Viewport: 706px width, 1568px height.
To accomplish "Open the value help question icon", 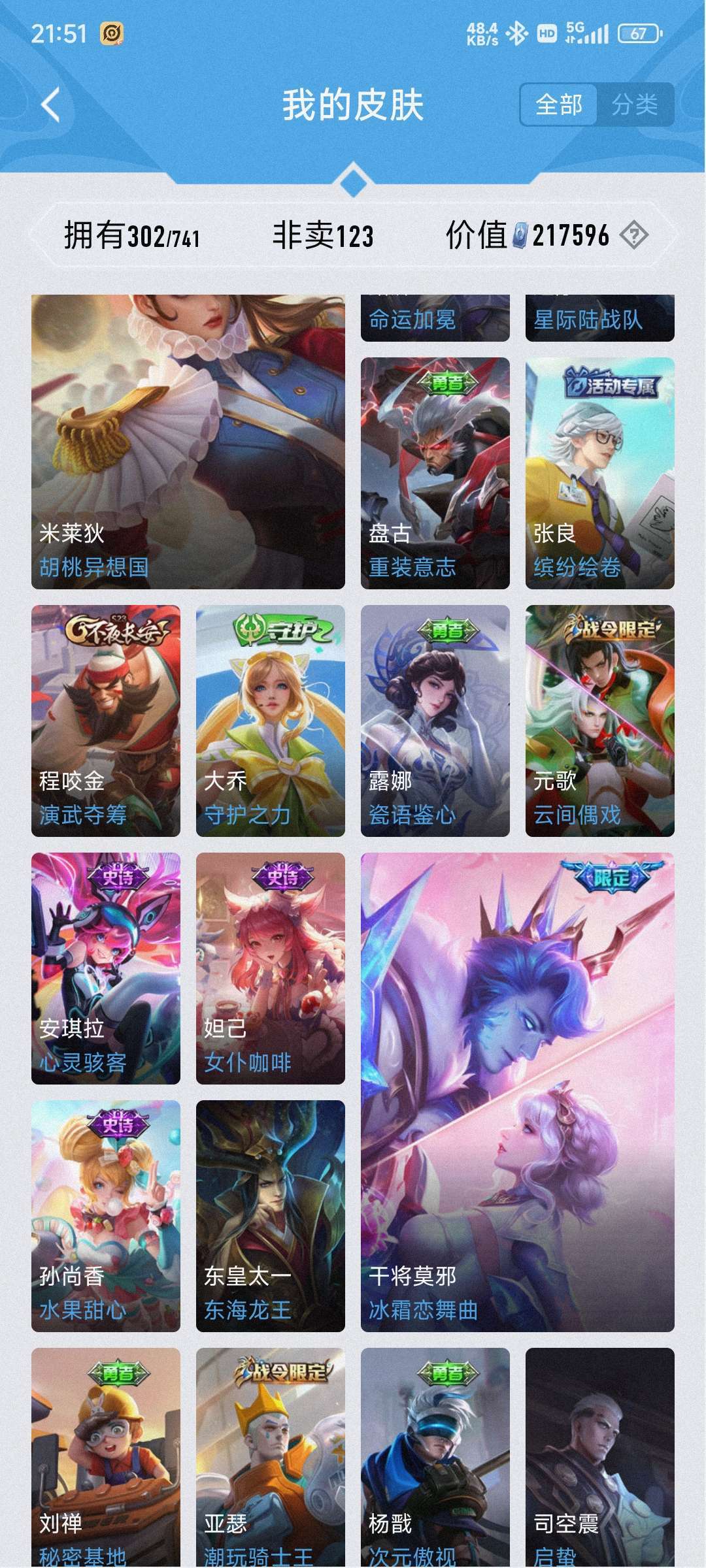I will [x=633, y=235].
